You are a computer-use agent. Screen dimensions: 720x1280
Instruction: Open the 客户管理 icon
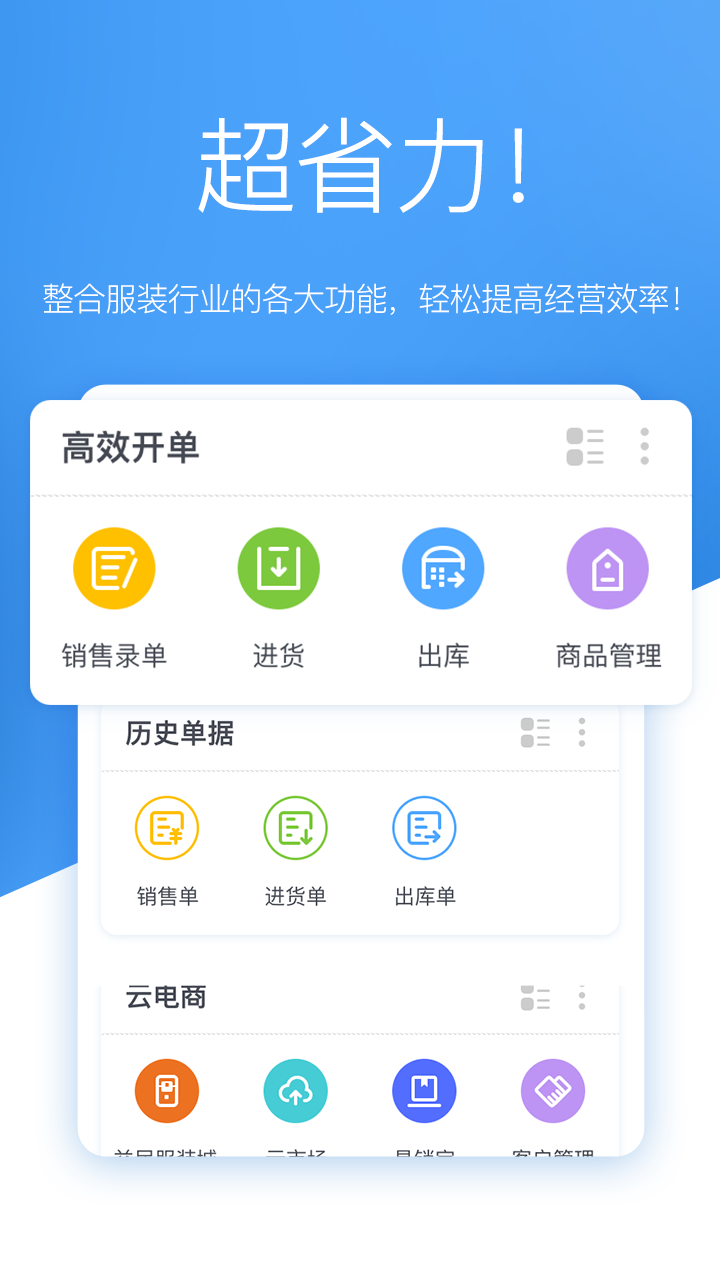[x=552, y=1090]
